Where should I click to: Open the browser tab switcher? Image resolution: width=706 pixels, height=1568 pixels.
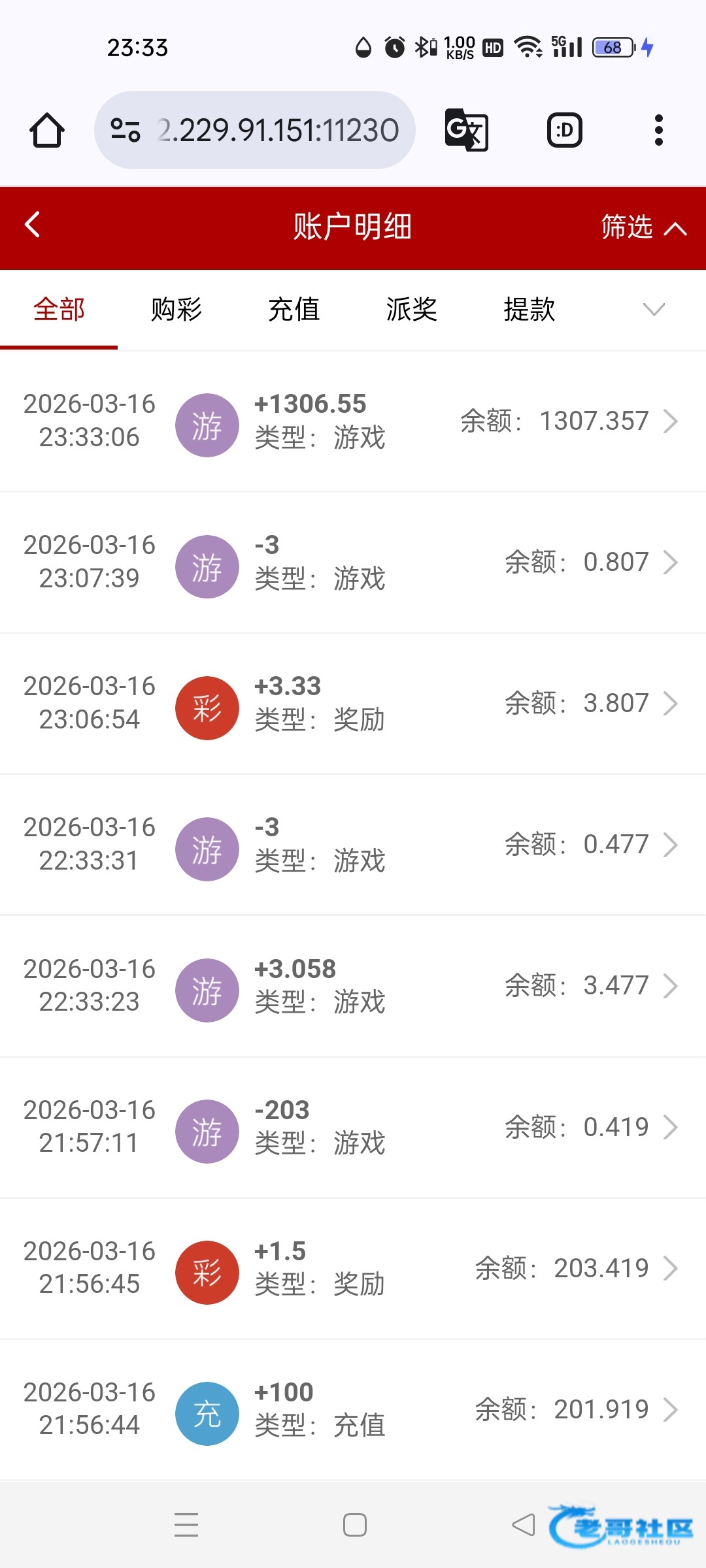564,130
